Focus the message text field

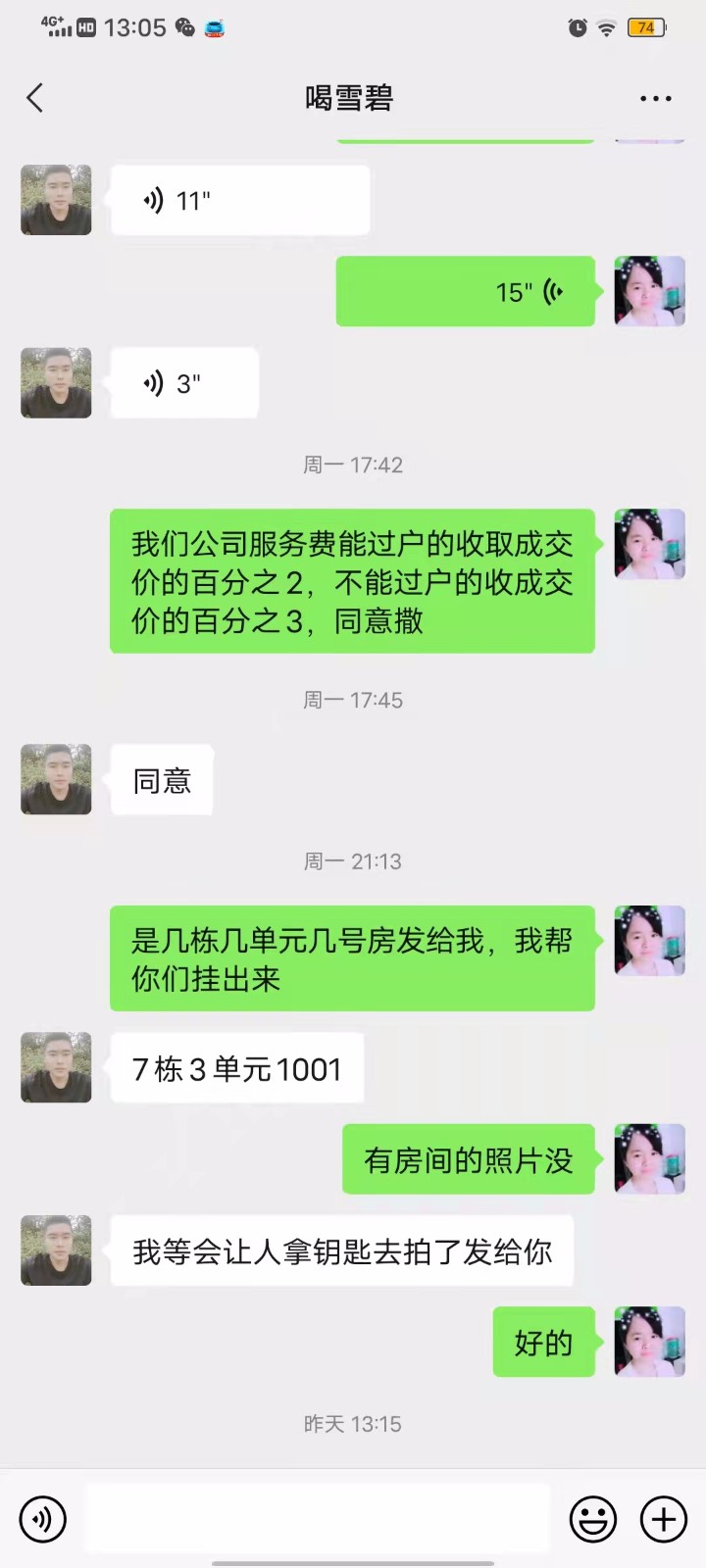coord(317,1519)
